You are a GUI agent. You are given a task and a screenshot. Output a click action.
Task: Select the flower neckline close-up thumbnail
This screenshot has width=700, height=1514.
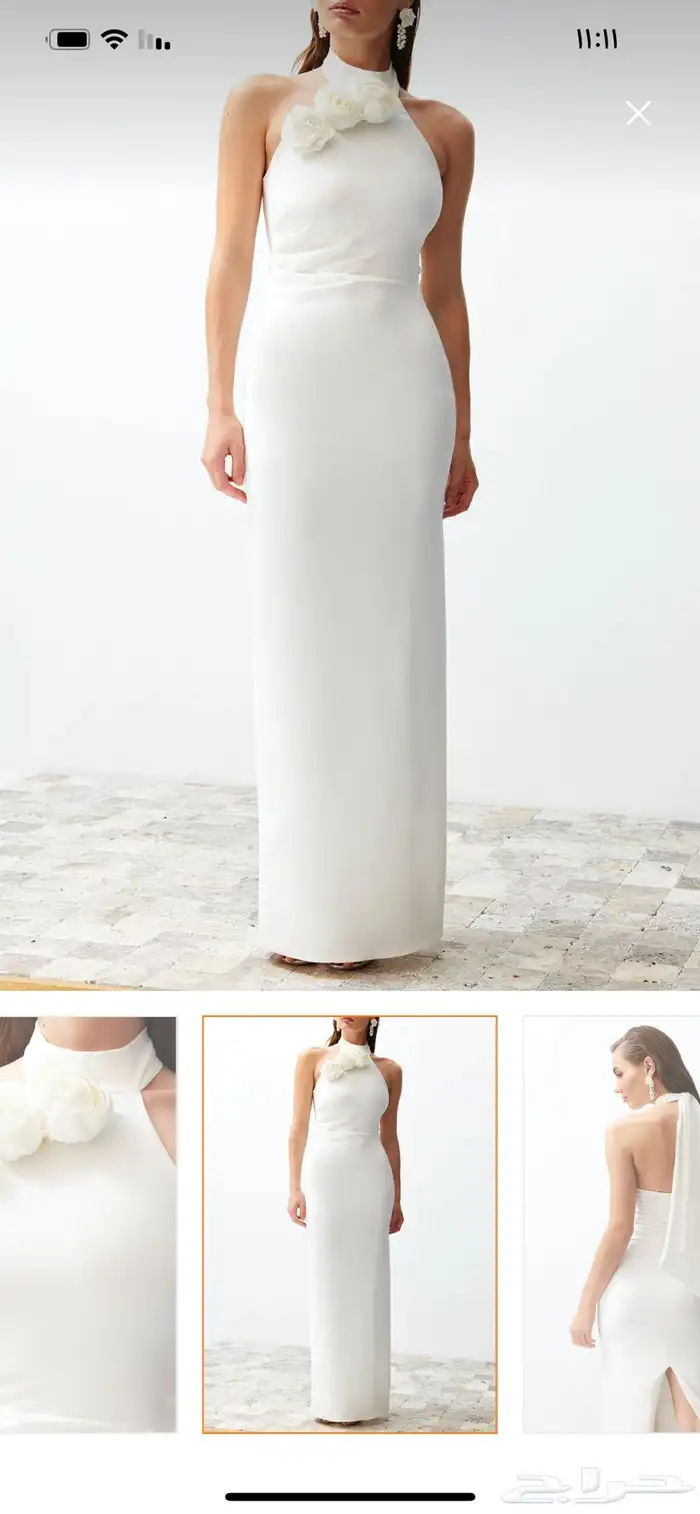pyautogui.click(x=87, y=1223)
